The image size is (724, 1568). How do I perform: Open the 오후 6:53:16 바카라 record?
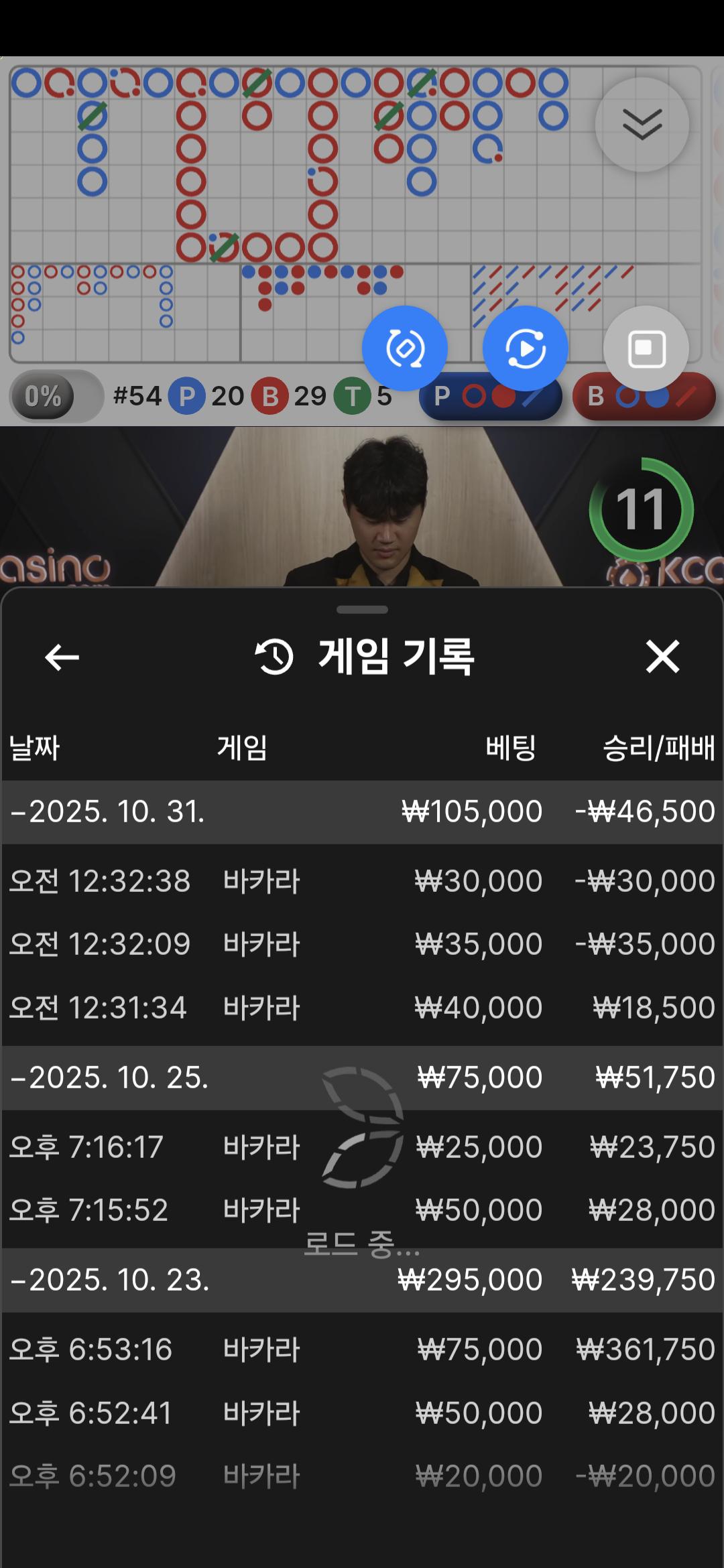[362, 1349]
